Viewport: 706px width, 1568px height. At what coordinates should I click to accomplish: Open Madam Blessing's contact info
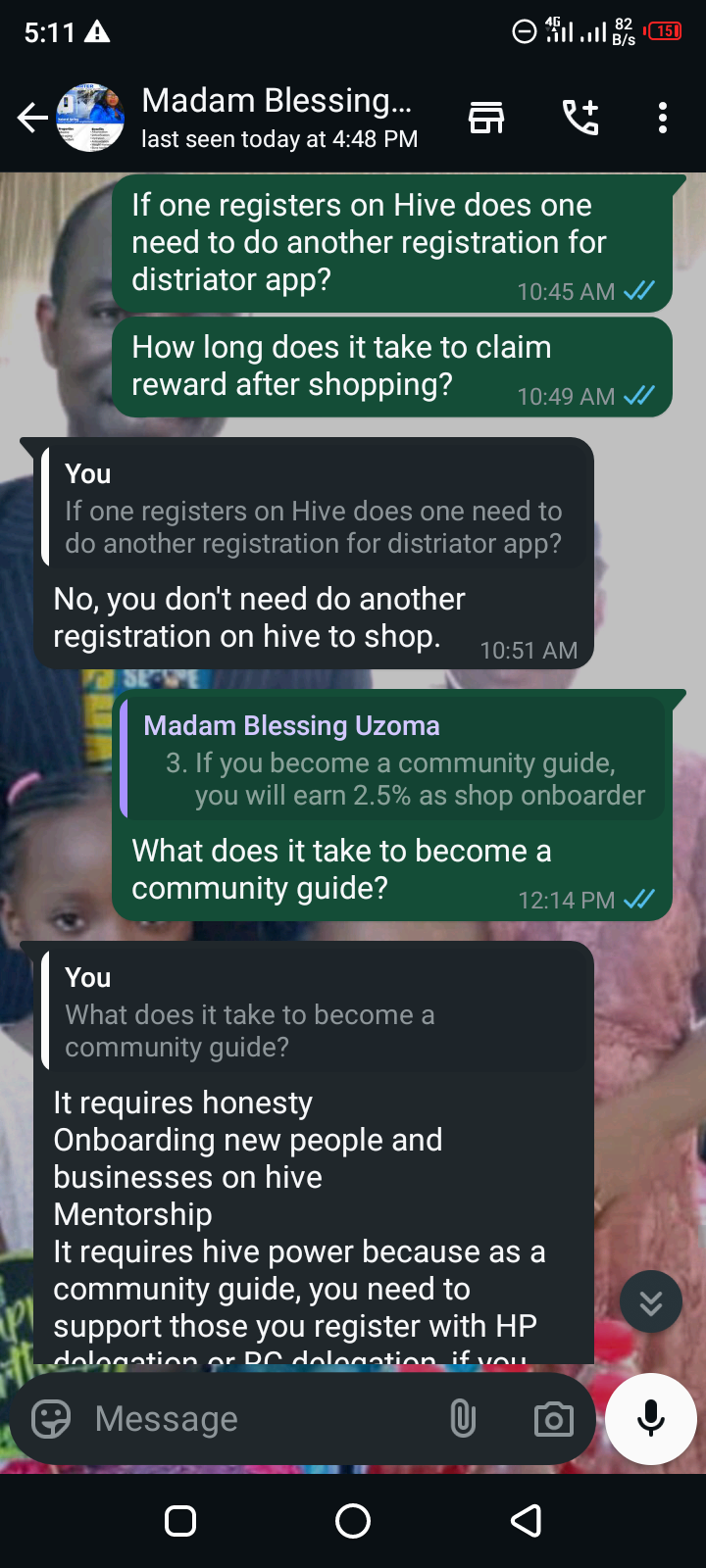point(279,118)
